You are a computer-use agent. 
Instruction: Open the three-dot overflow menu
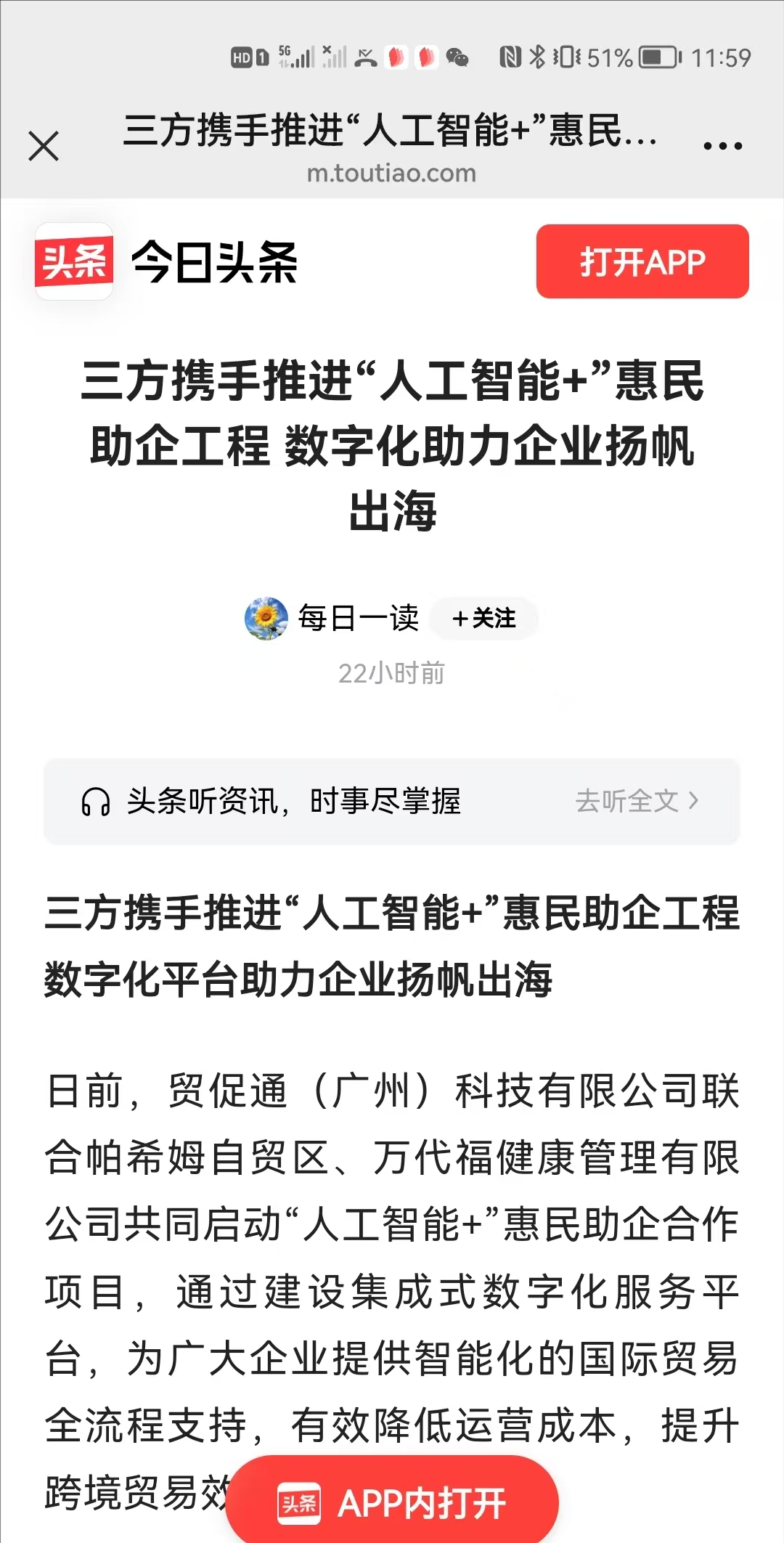(722, 146)
